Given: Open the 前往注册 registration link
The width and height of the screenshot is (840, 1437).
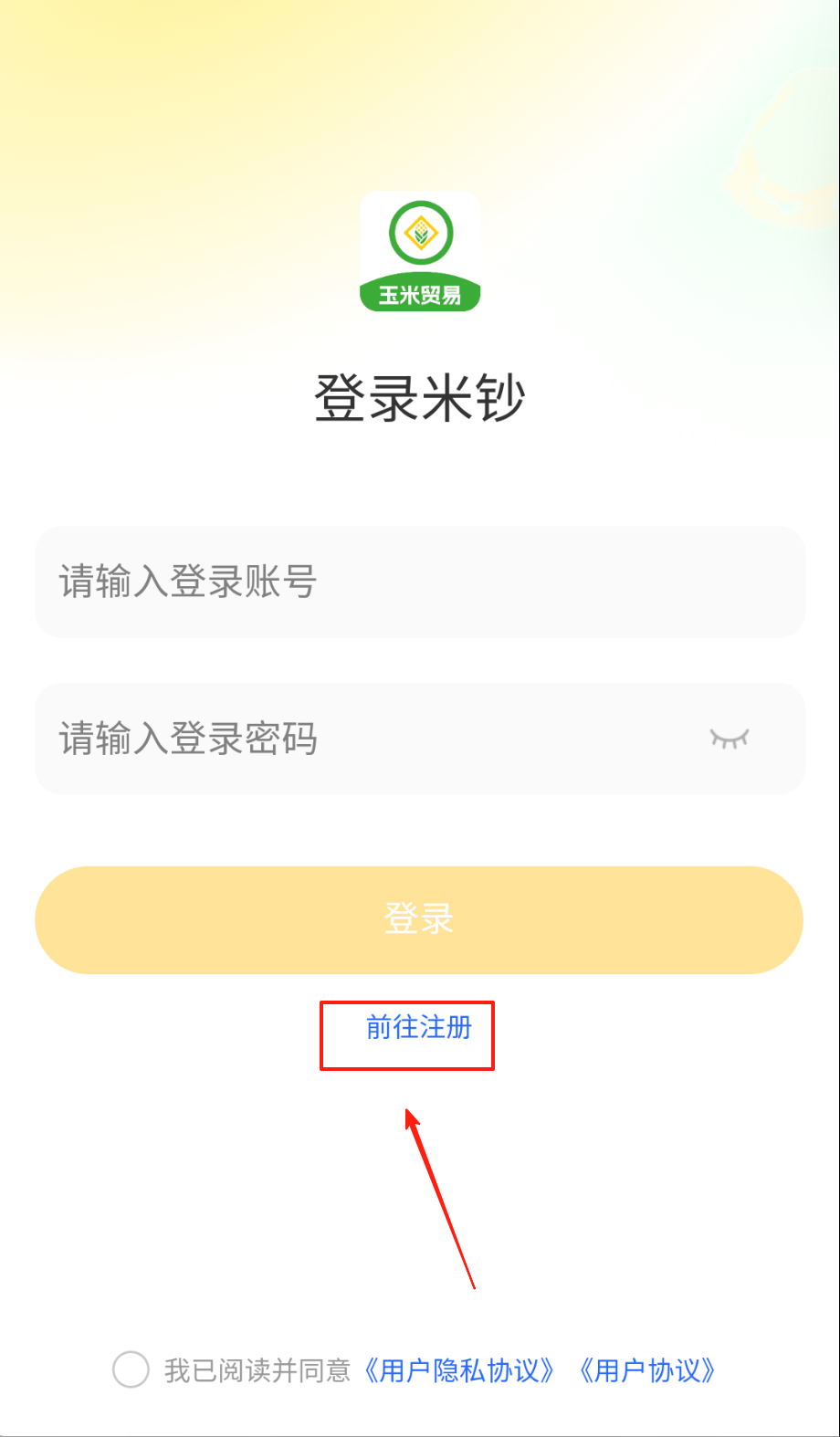Looking at the screenshot, I should click(419, 1028).
